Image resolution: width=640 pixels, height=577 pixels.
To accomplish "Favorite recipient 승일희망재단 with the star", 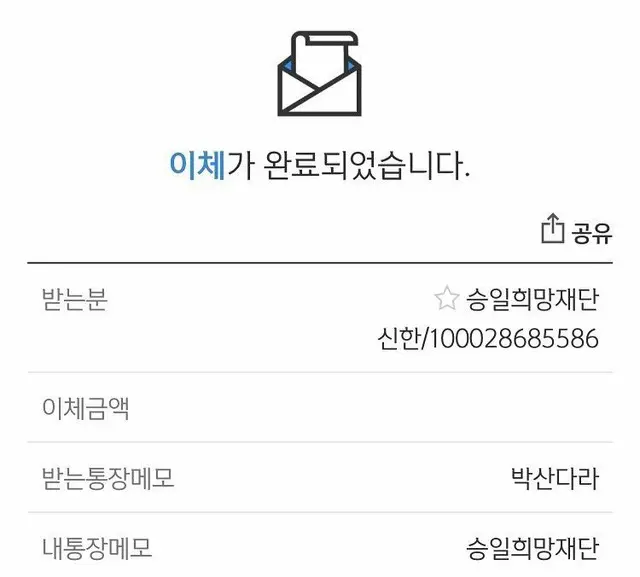I will pos(446,298).
